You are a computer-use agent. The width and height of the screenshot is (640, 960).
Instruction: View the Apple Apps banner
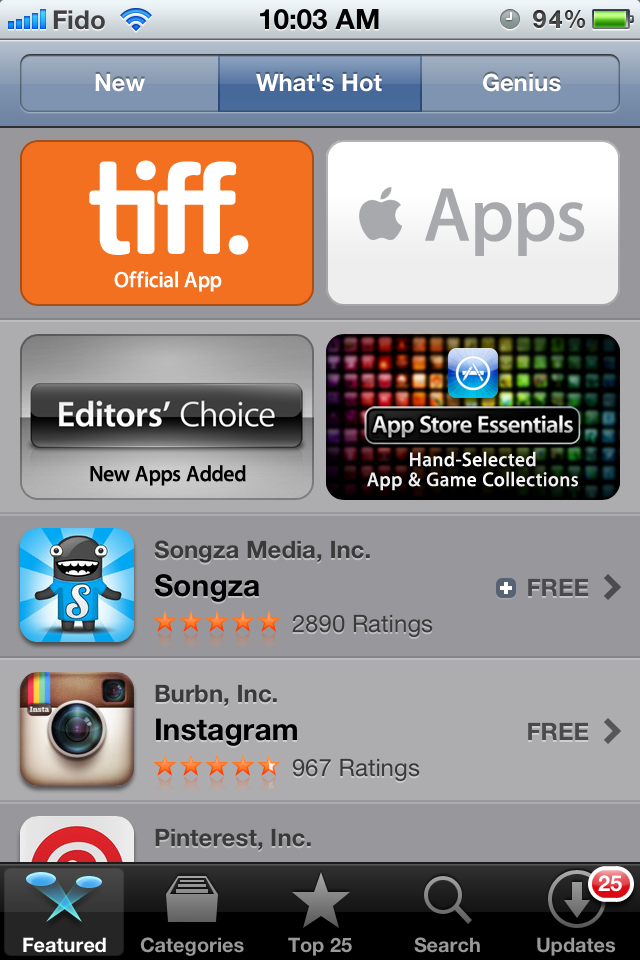pos(473,223)
